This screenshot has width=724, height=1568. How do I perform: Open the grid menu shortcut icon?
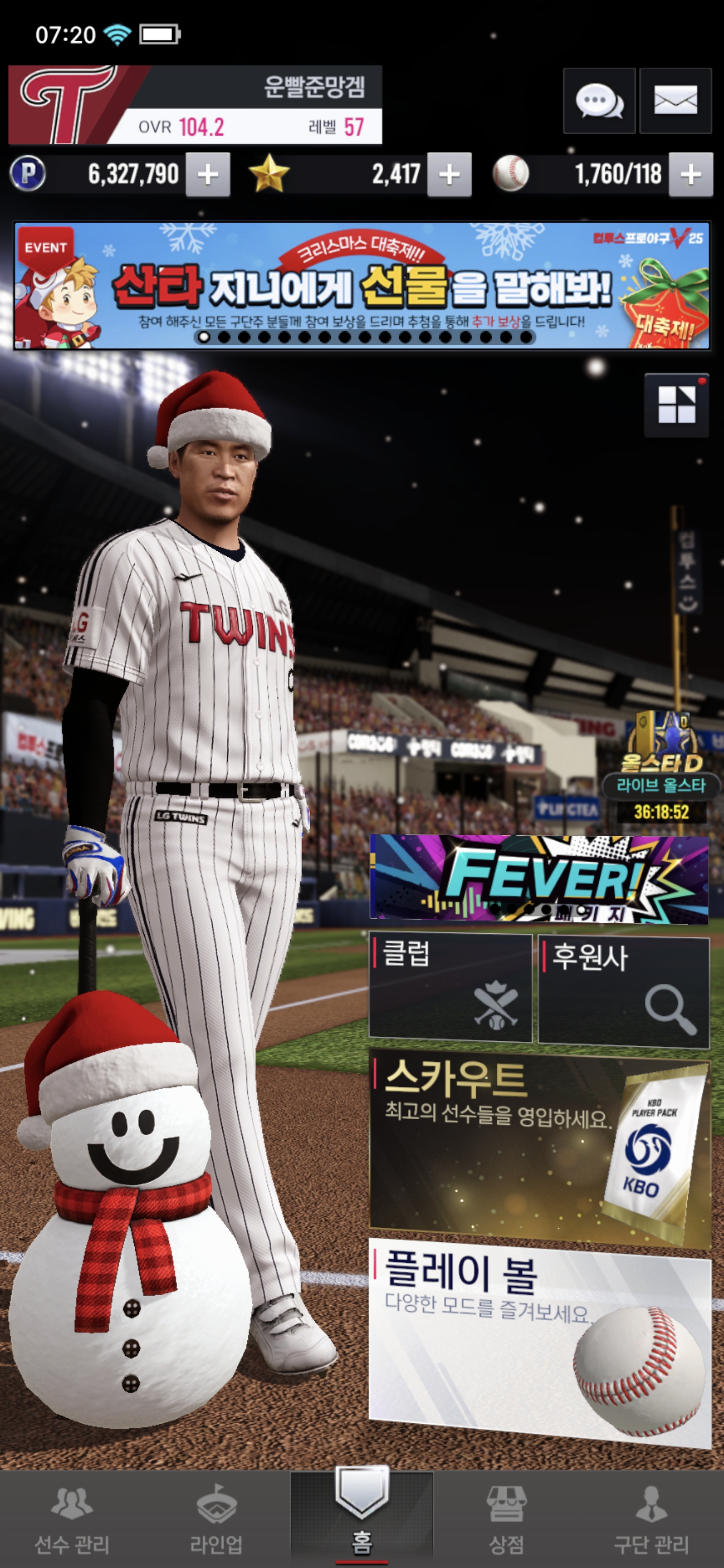(x=676, y=405)
